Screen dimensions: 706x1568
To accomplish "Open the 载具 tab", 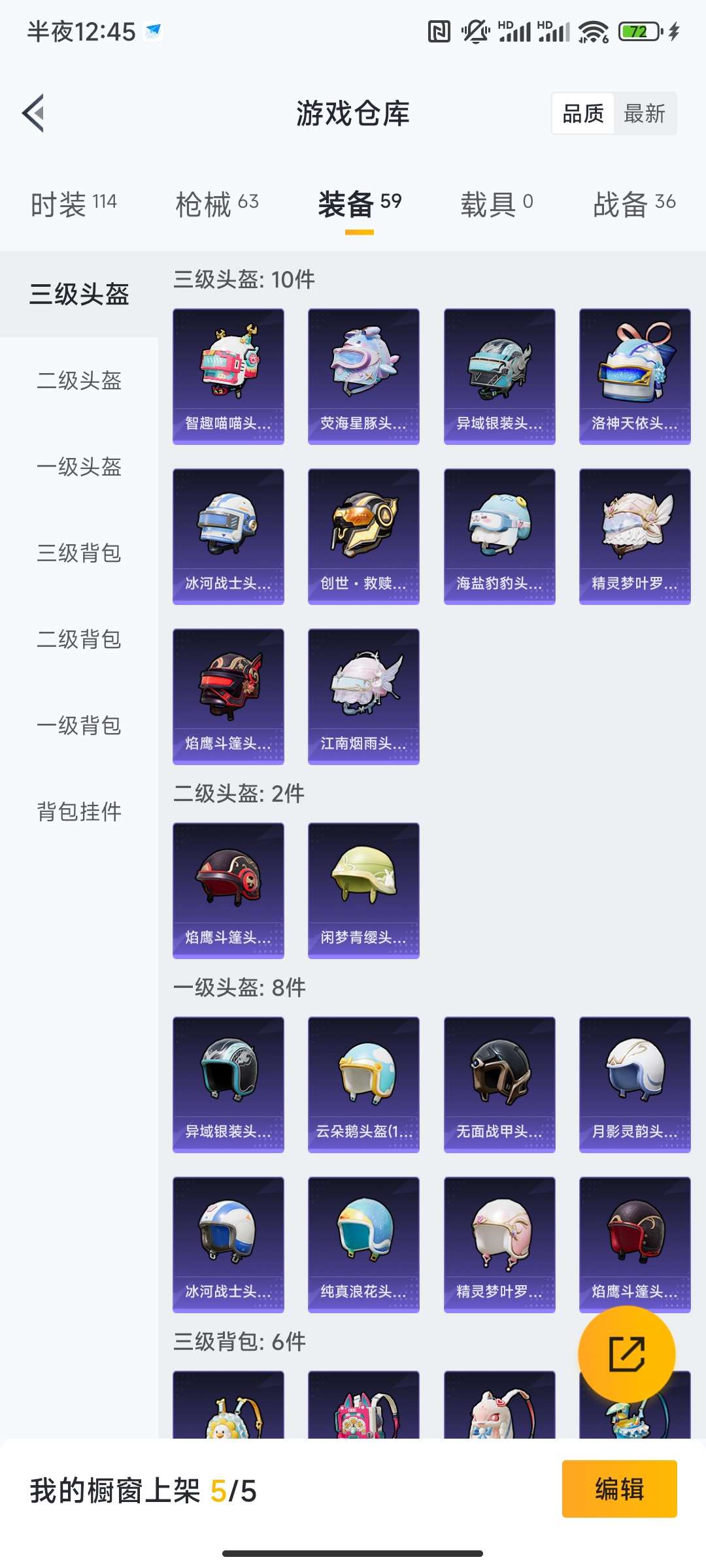I will tap(497, 204).
